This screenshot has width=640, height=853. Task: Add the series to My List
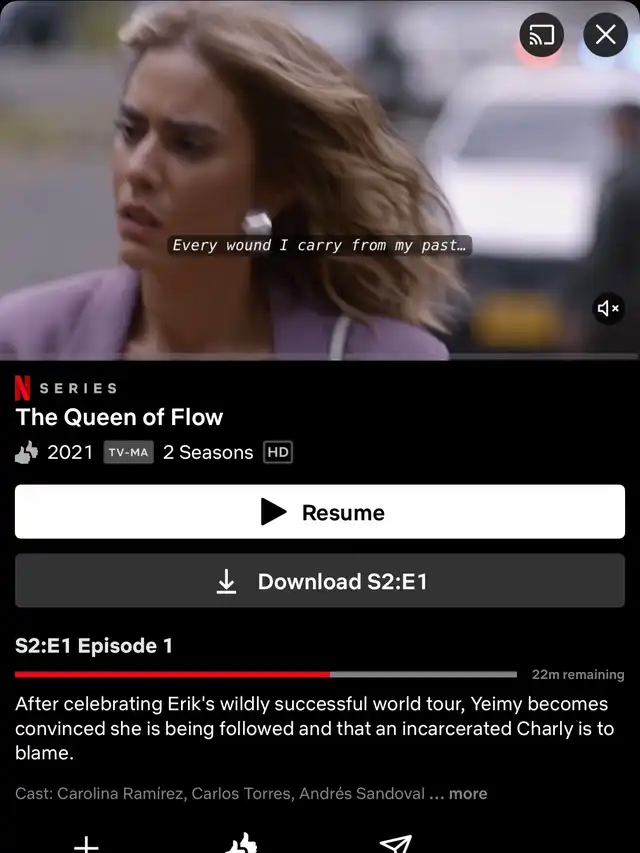pyautogui.click(x=87, y=844)
